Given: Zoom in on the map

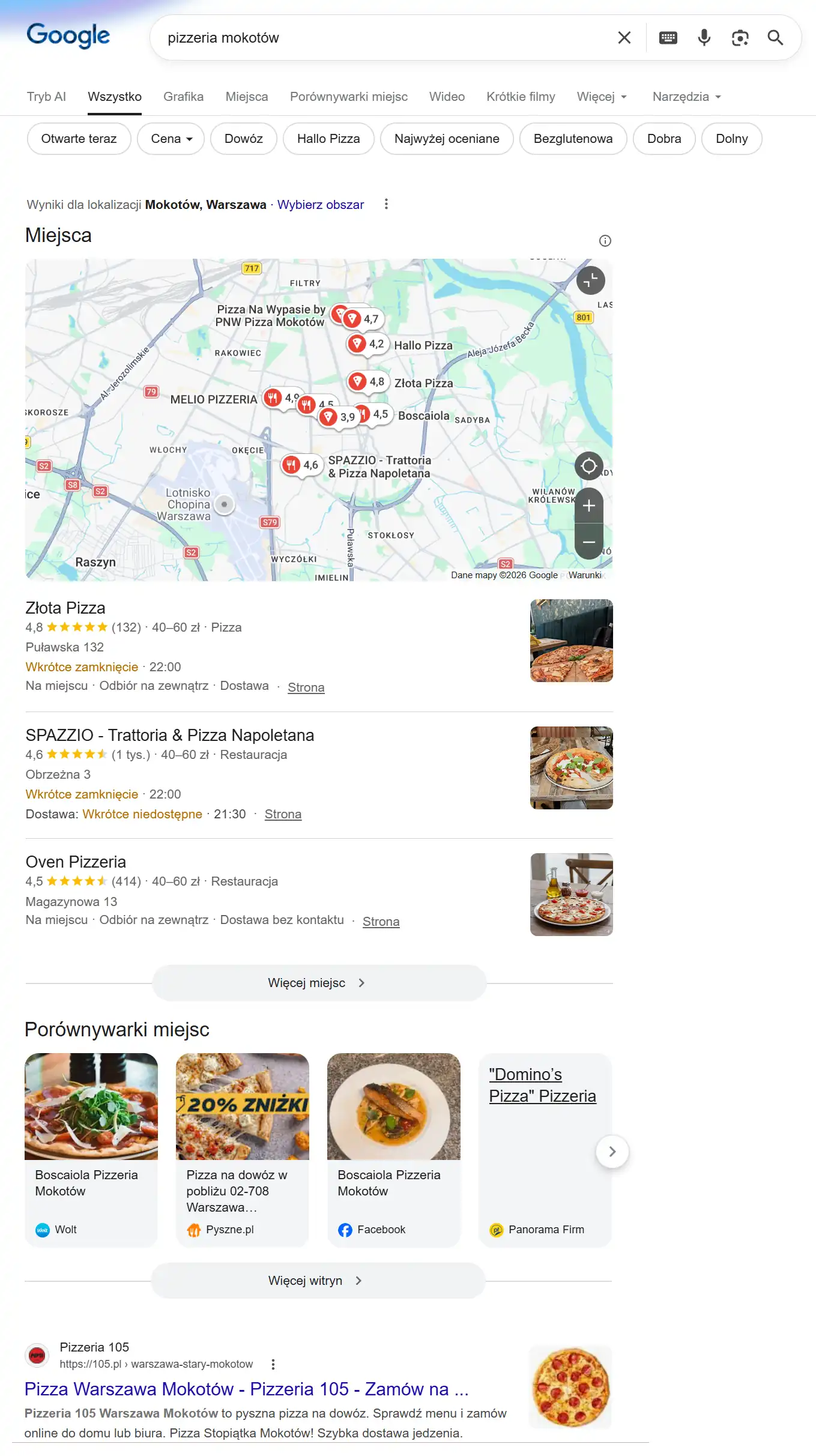Looking at the screenshot, I should [589, 506].
